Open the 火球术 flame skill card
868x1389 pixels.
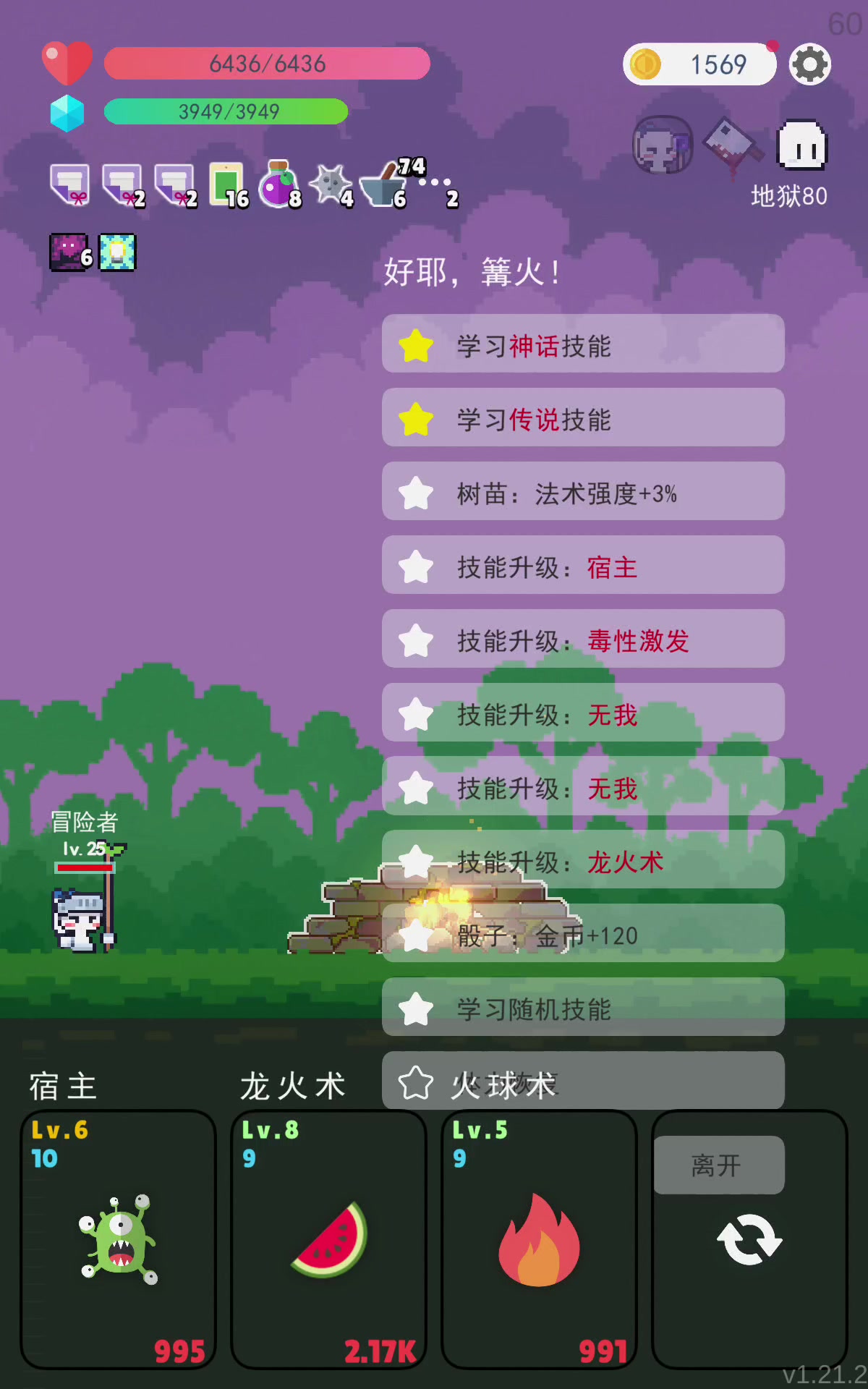click(x=539, y=1239)
